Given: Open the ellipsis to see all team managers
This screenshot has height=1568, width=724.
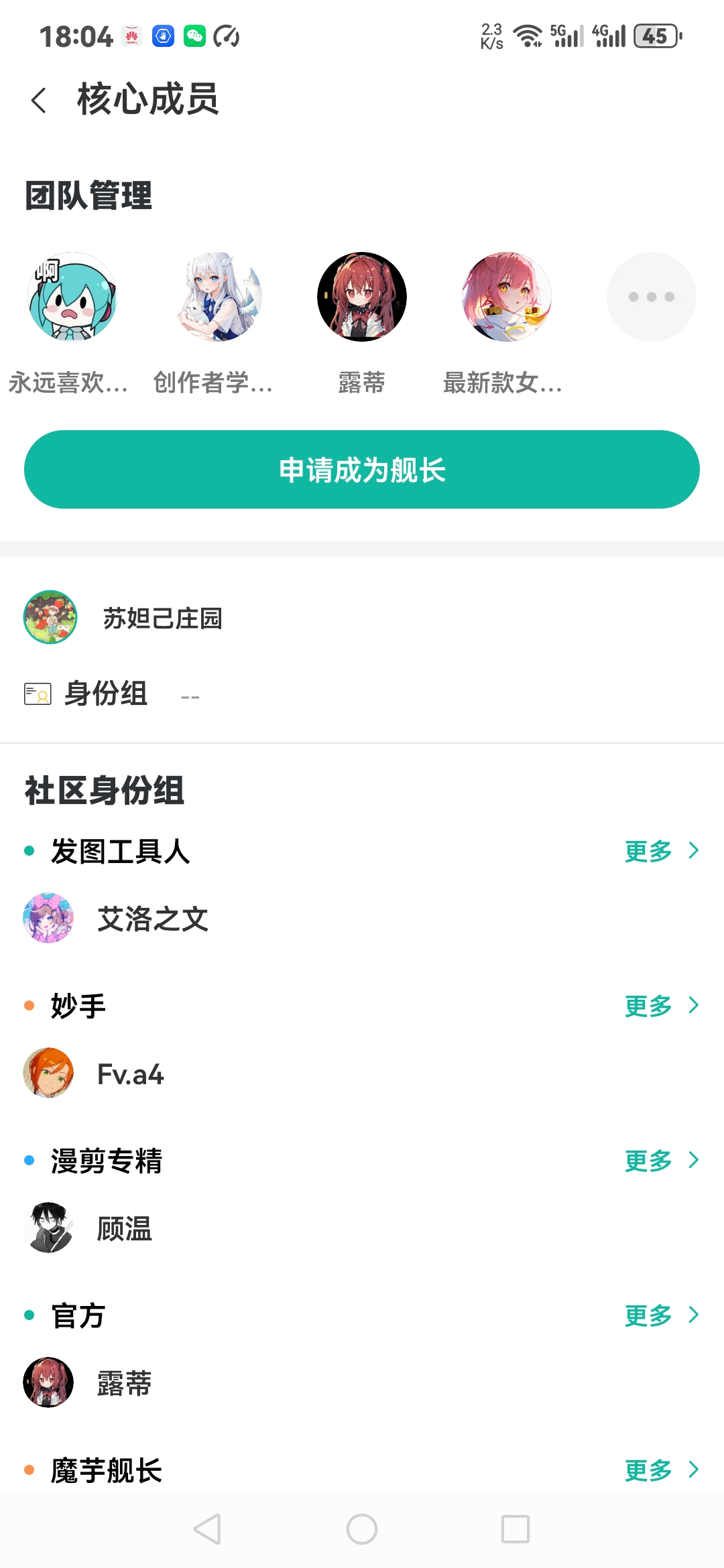Looking at the screenshot, I should click(651, 297).
